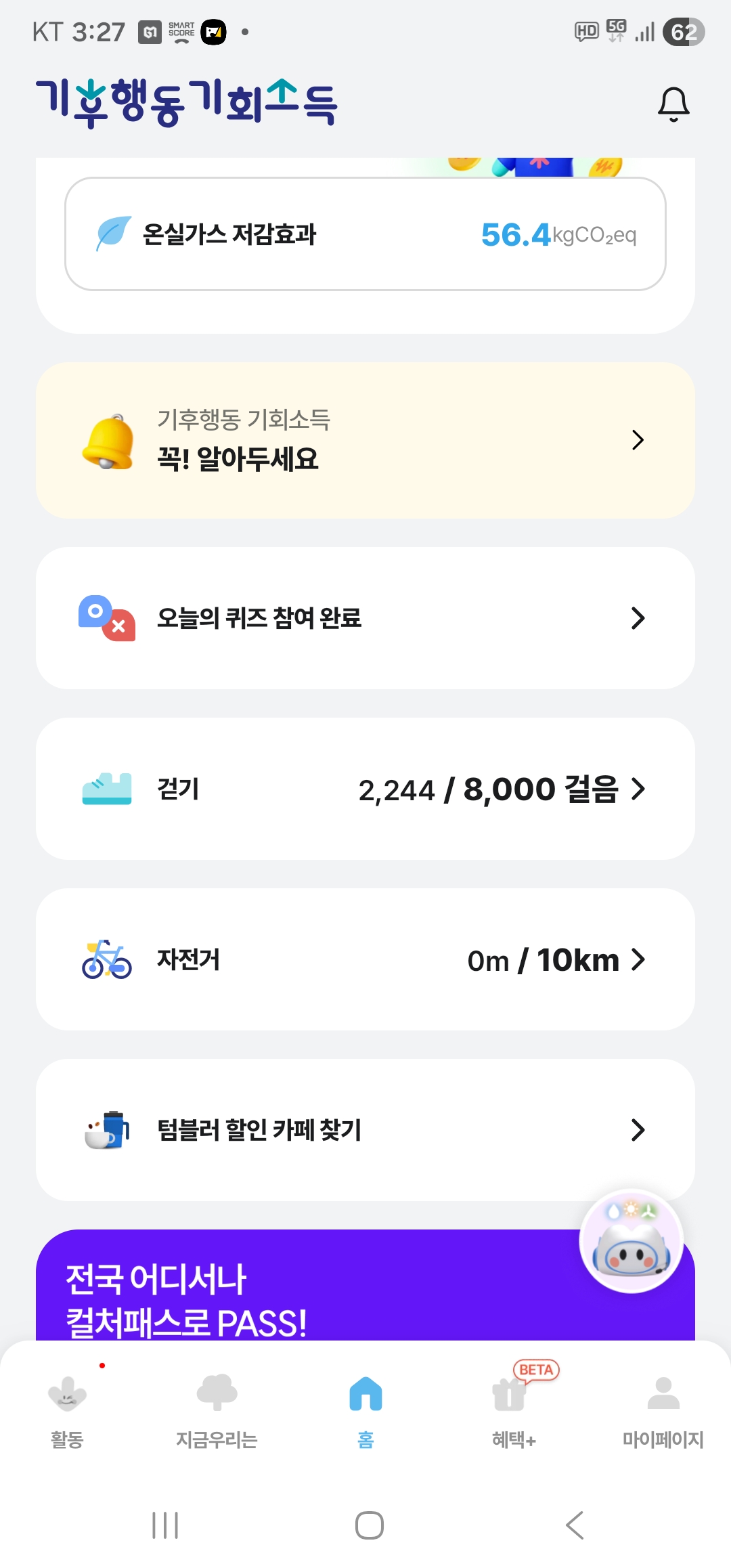The height and width of the screenshot is (1568, 731).
Task: View the 걷기 step count details
Action: pyautogui.click(x=365, y=789)
